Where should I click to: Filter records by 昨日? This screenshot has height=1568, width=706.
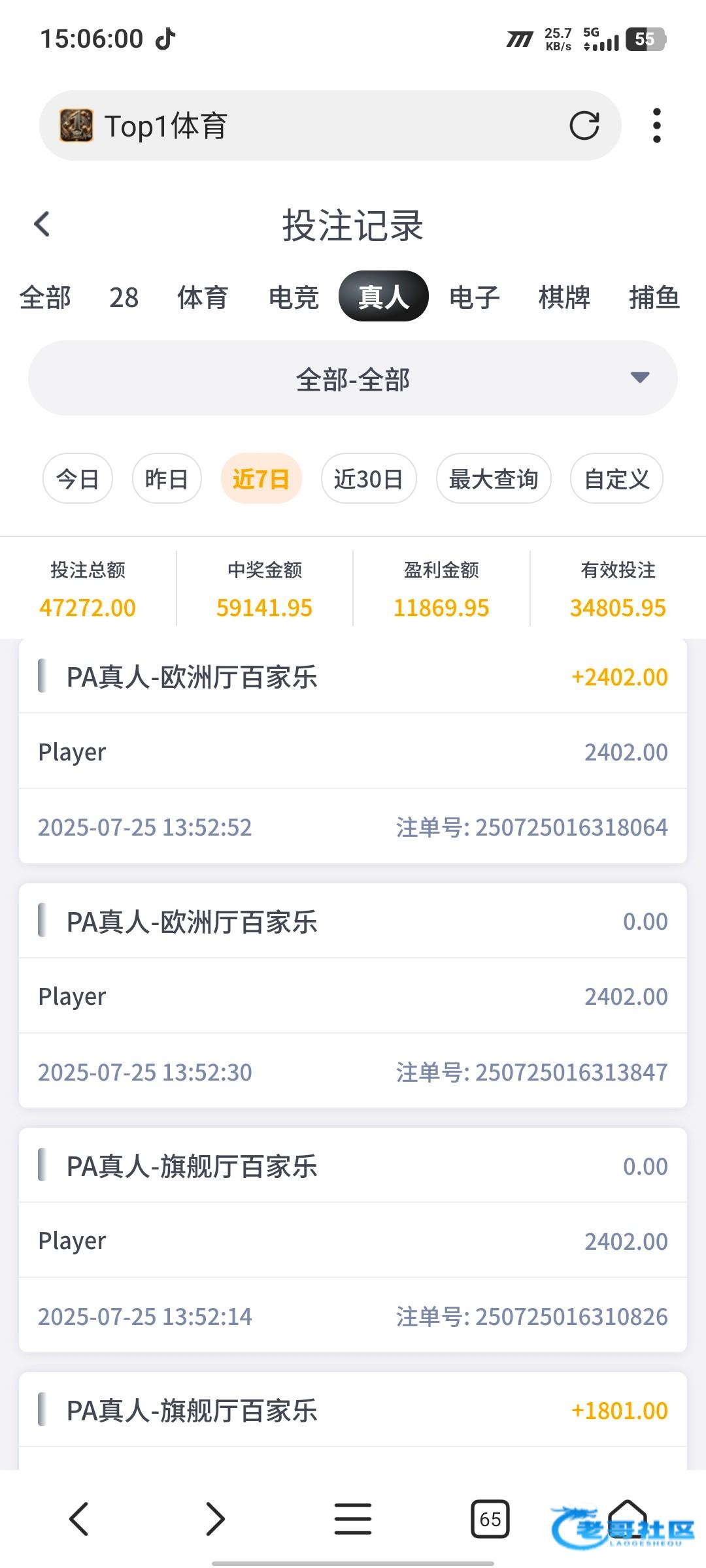(167, 478)
